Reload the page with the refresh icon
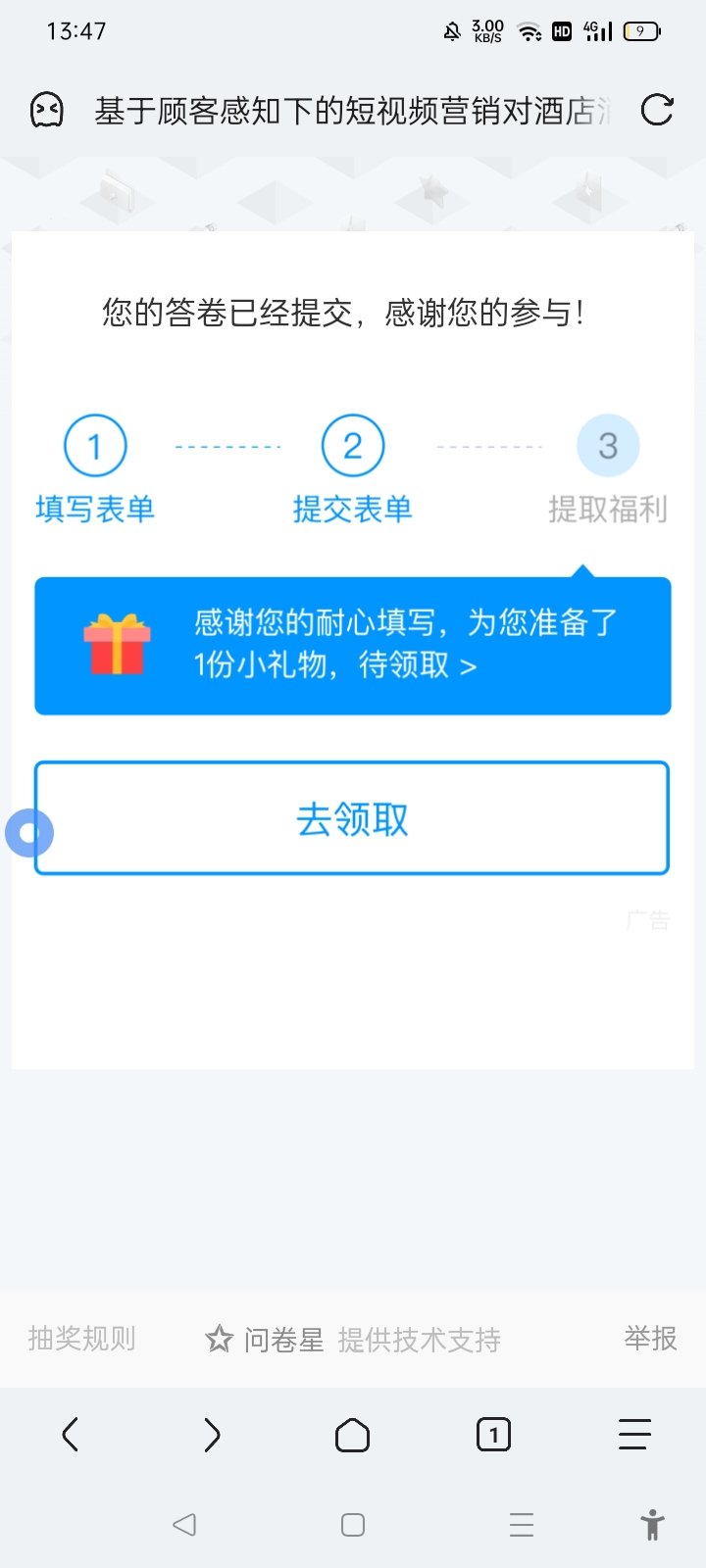The height and width of the screenshot is (1568, 706). (x=657, y=111)
